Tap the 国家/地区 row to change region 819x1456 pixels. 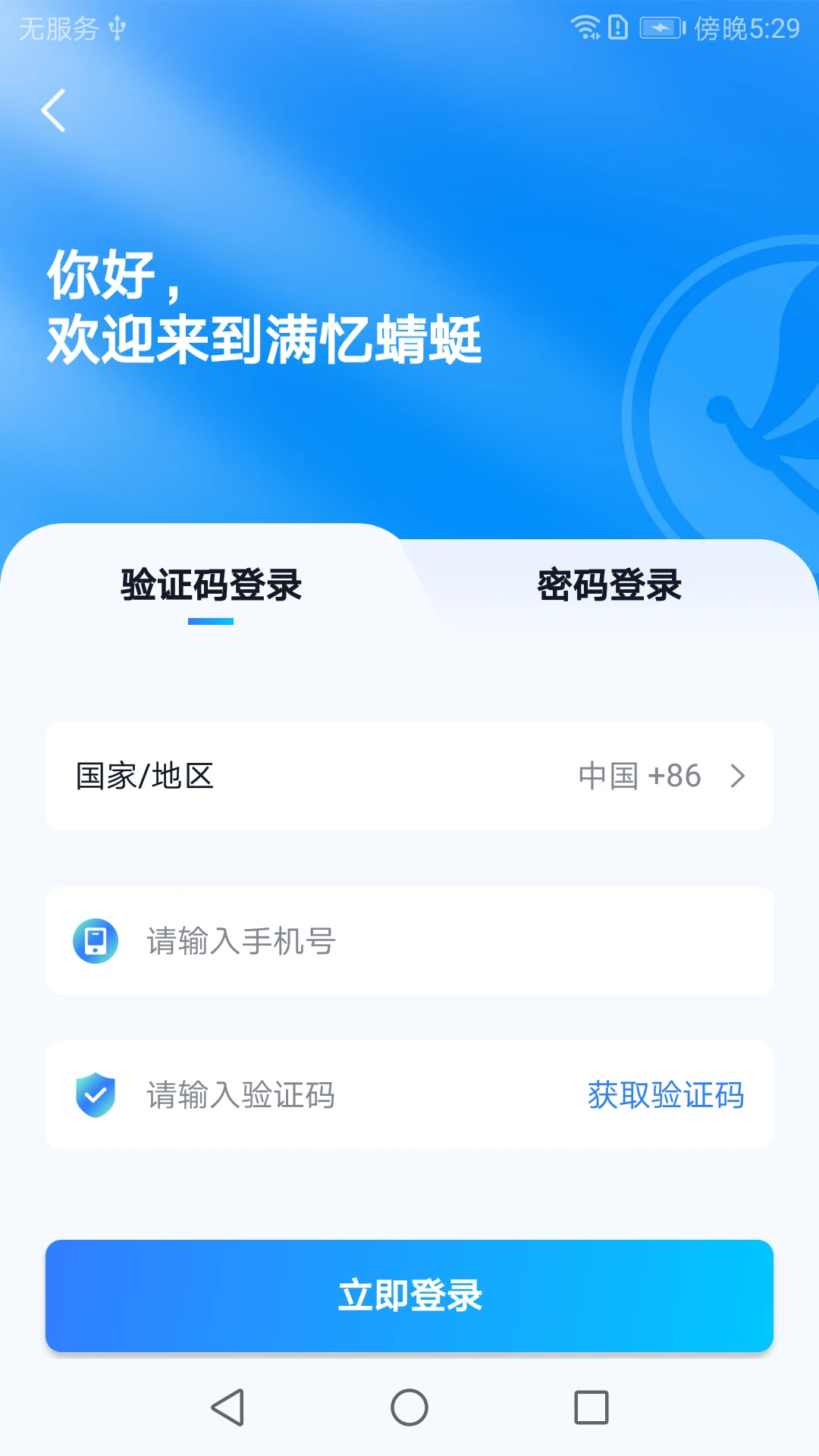coord(148,776)
